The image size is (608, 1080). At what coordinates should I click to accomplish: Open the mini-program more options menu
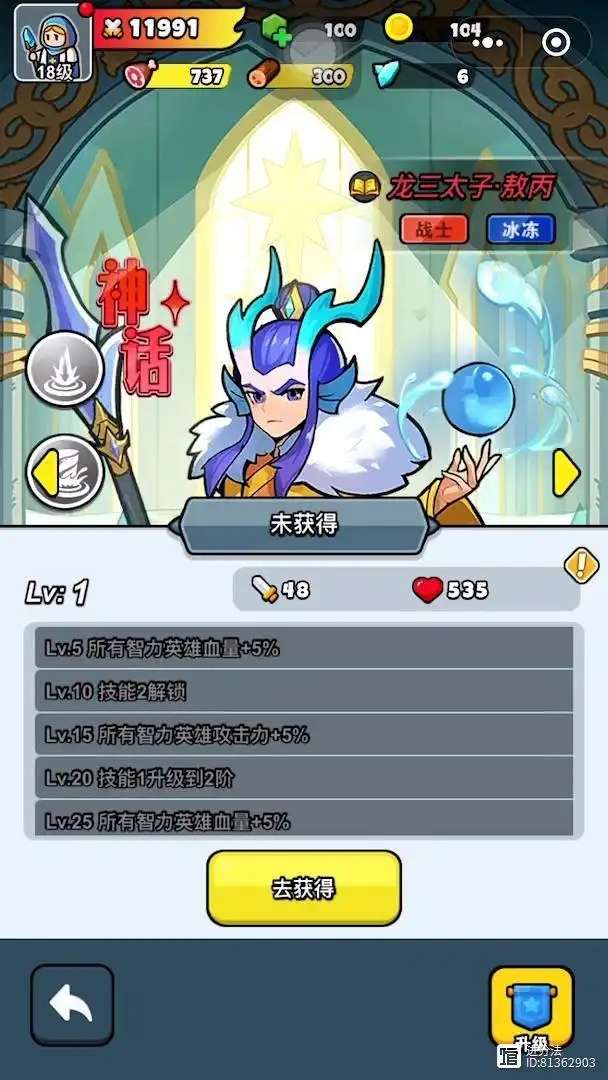[487, 41]
